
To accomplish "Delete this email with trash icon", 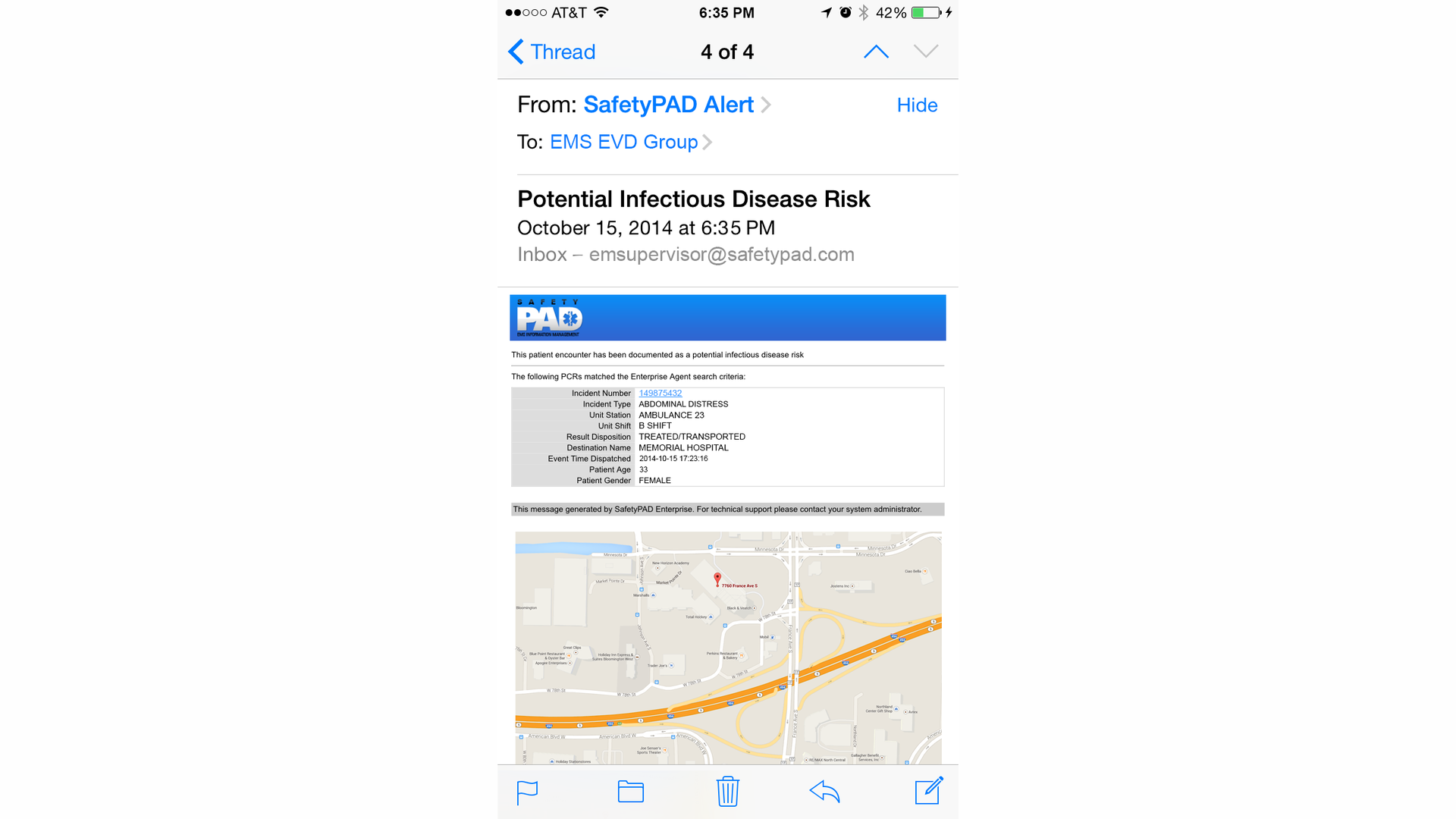I will coord(727,792).
